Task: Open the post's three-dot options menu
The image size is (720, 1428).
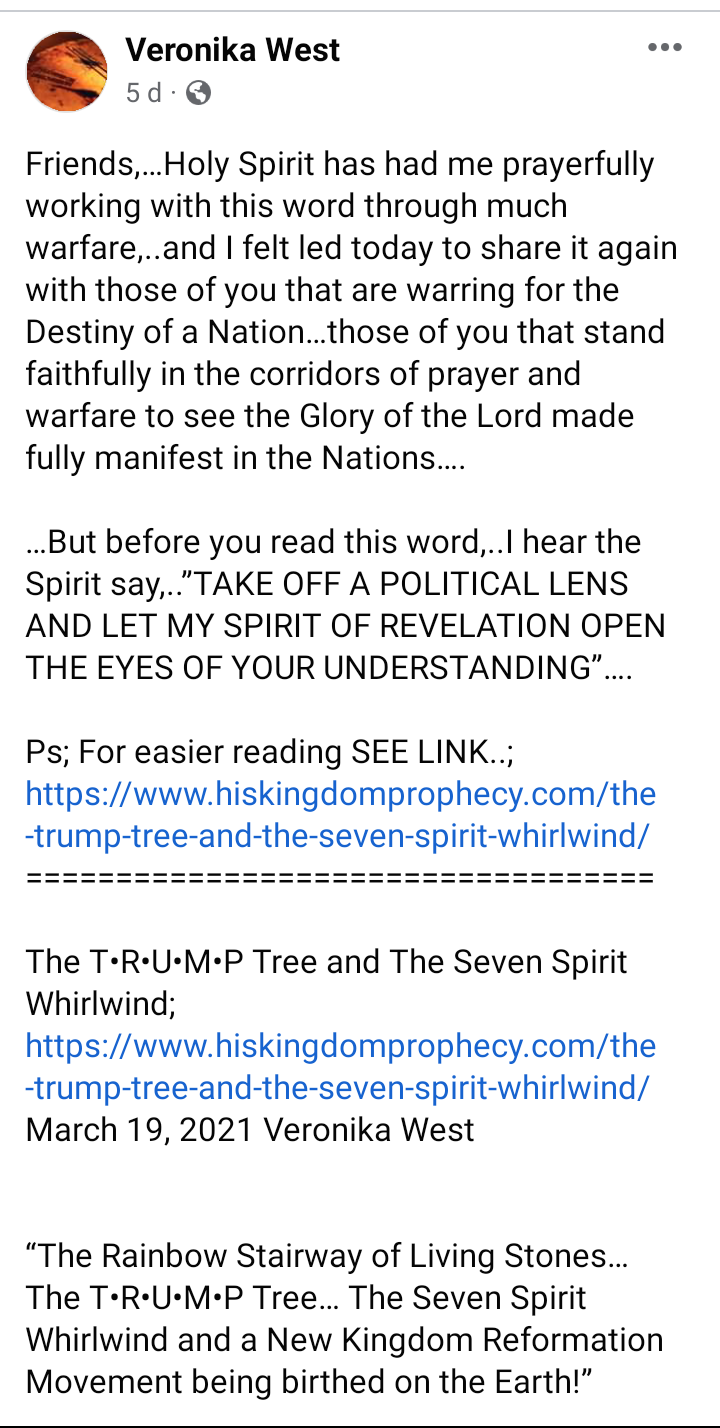Action: pos(664,48)
